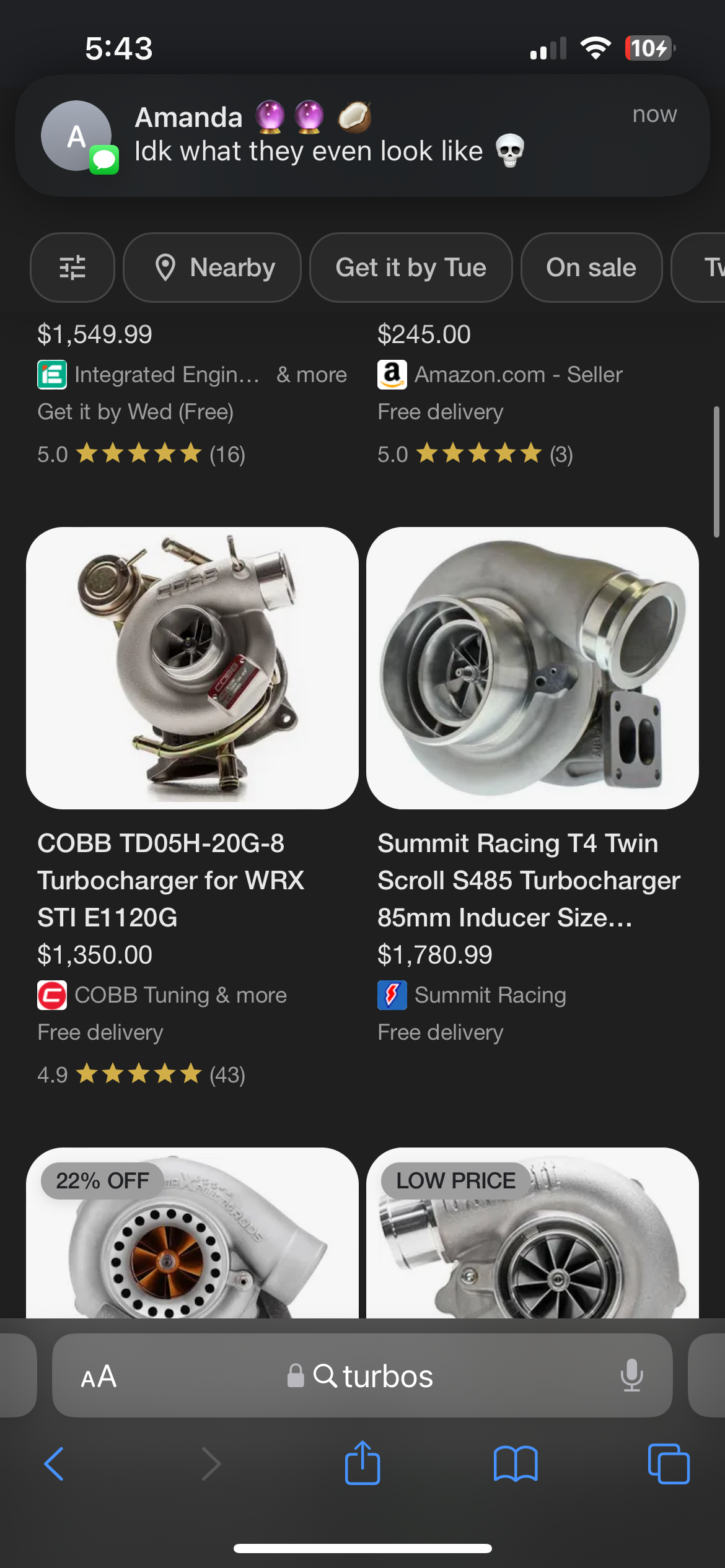Viewport: 725px width, 1568px height.
Task: Go back to the previous page
Action: pyautogui.click(x=55, y=1464)
